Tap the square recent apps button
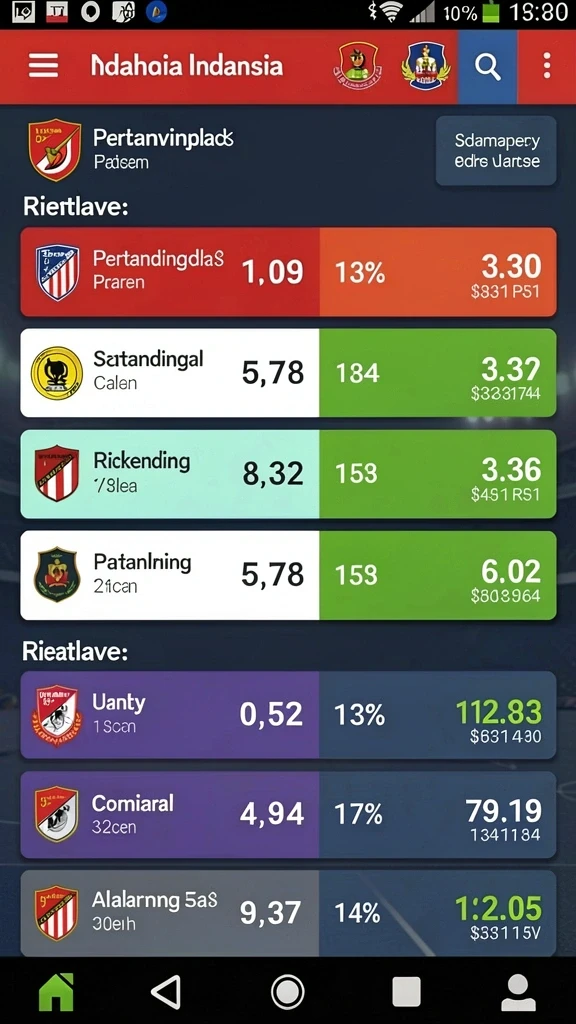The width and height of the screenshot is (576, 1024). 406,993
